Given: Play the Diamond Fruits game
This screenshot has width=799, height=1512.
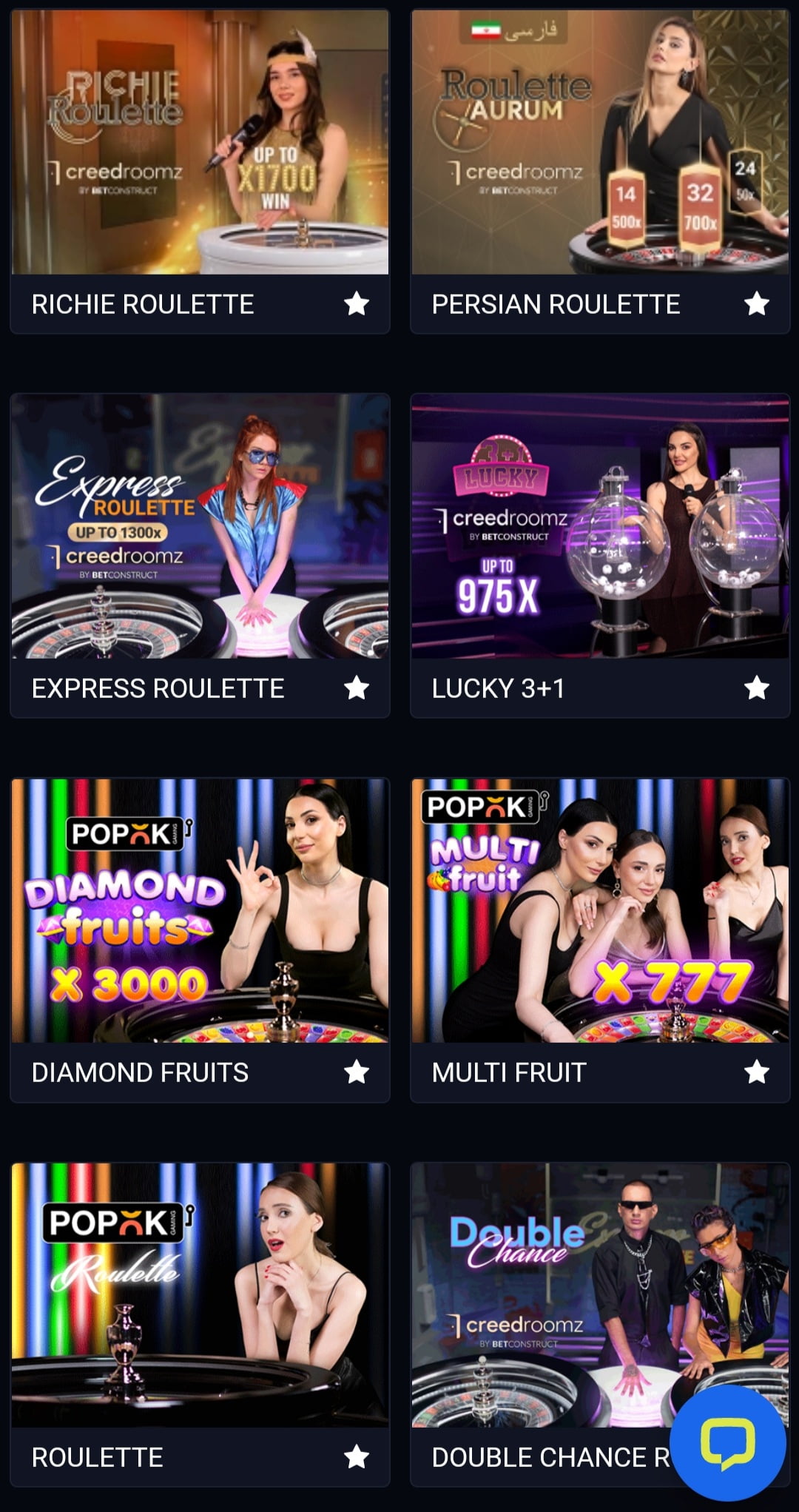Looking at the screenshot, I should (x=200, y=910).
